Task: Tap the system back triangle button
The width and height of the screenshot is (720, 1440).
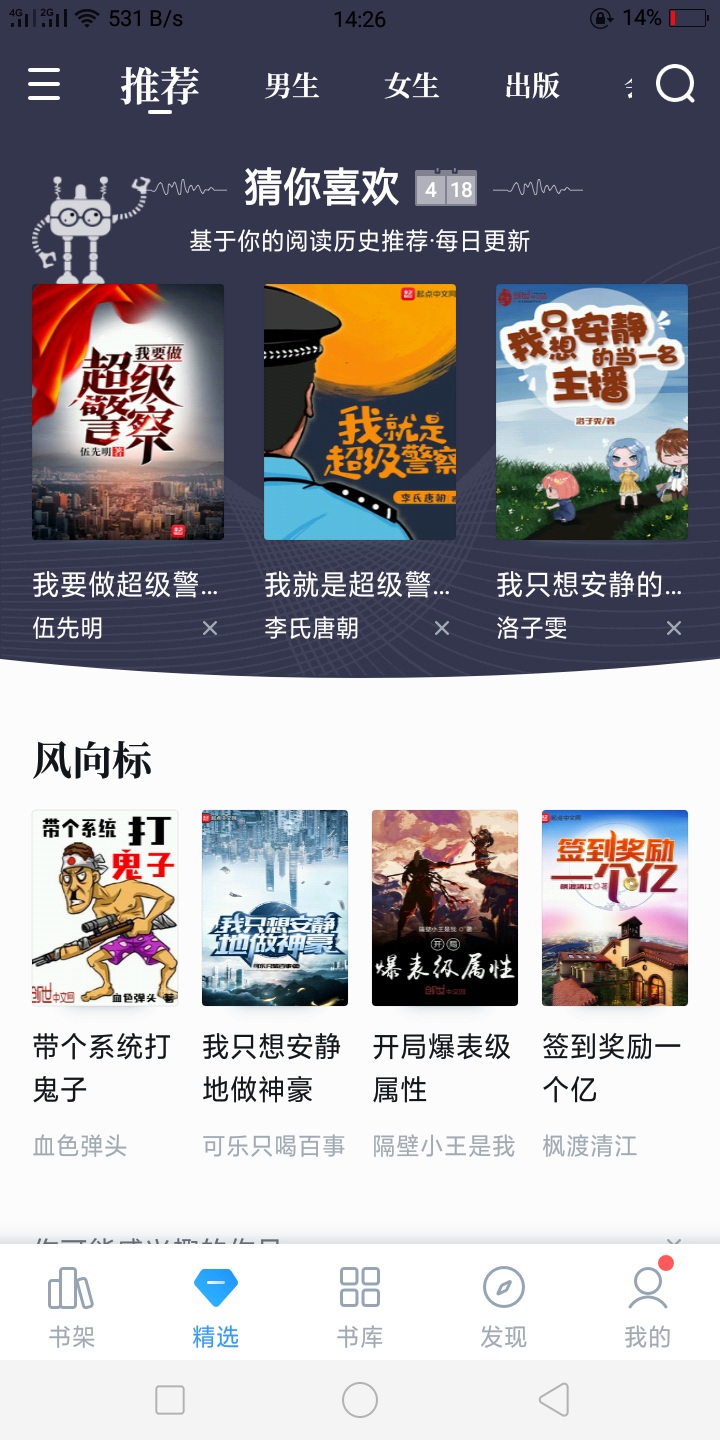Action: pyautogui.click(x=553, y=1400)
